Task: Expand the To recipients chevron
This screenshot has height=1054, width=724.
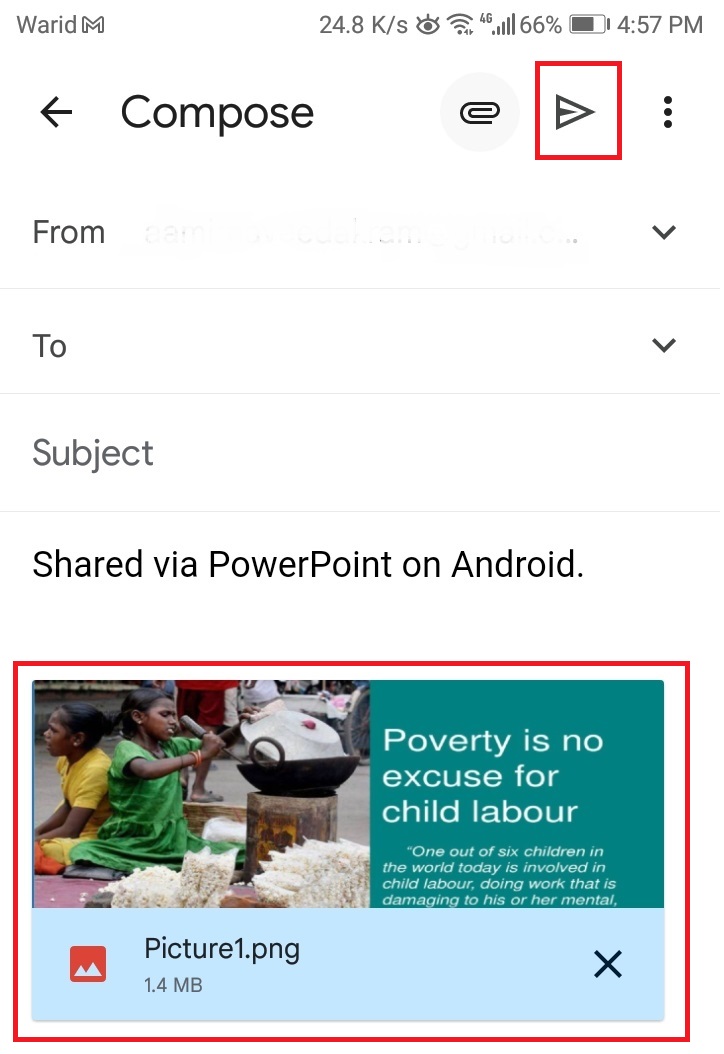Action: click(664, 346)
